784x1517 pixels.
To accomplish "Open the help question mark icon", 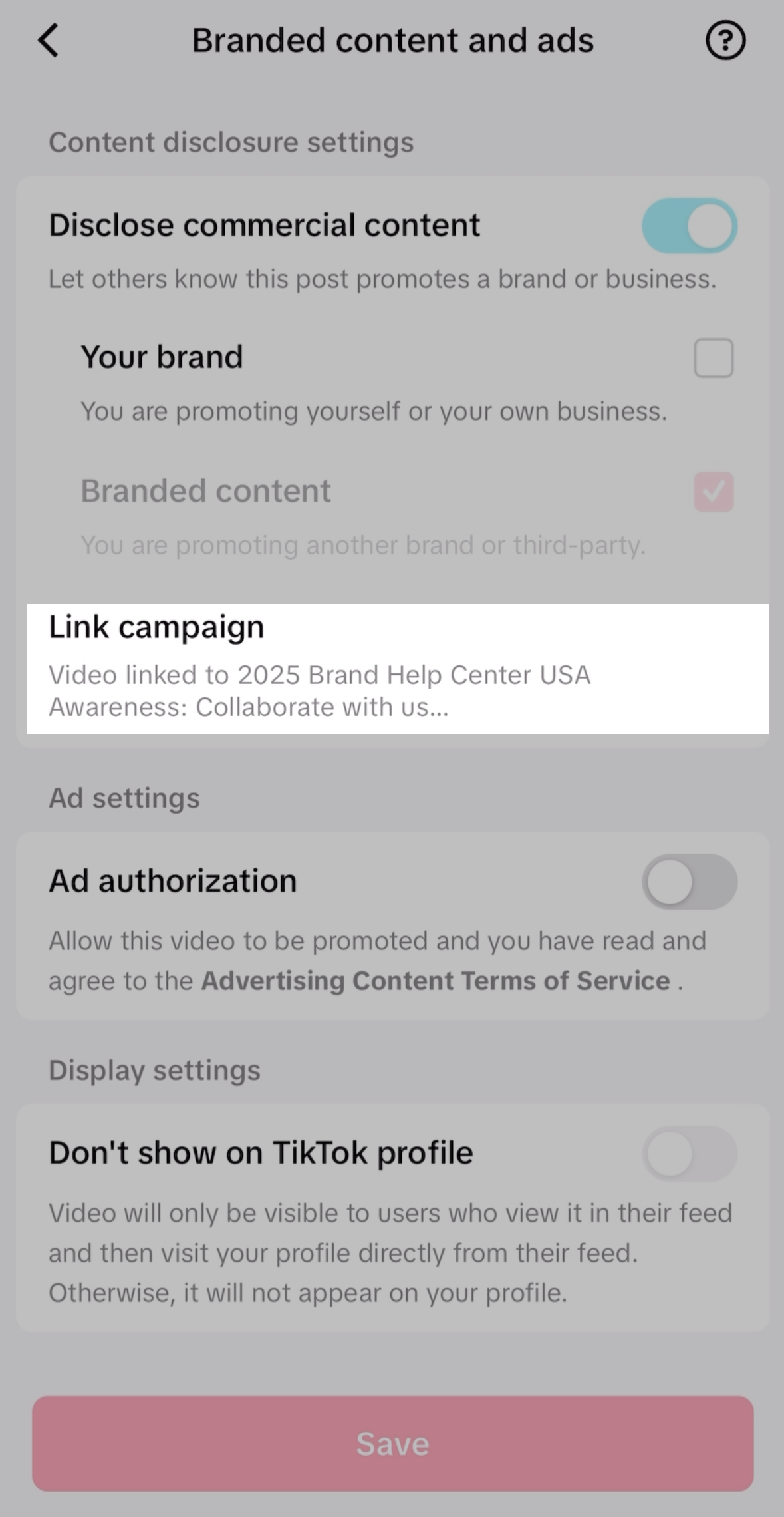I will tap(725, 41).
